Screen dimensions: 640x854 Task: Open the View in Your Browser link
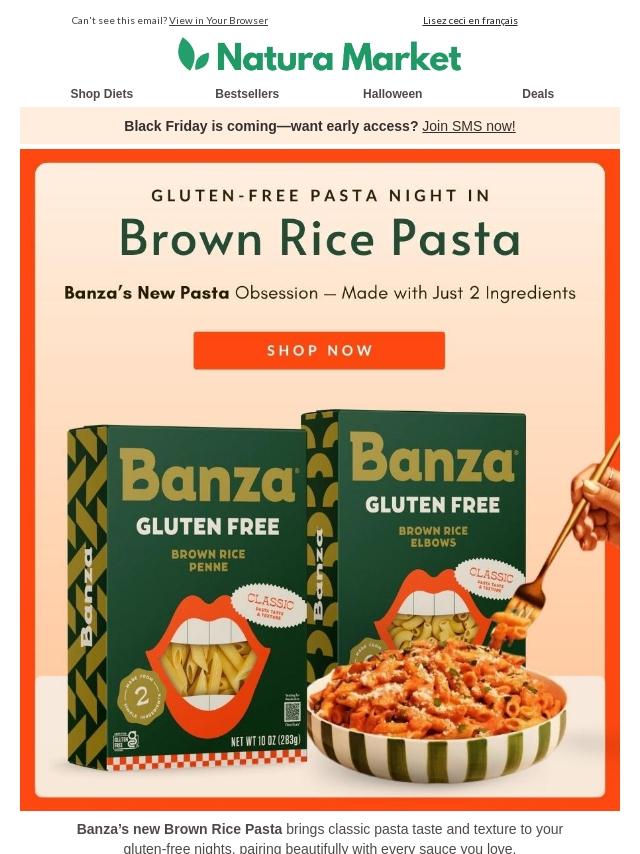(x=218, y=21)
